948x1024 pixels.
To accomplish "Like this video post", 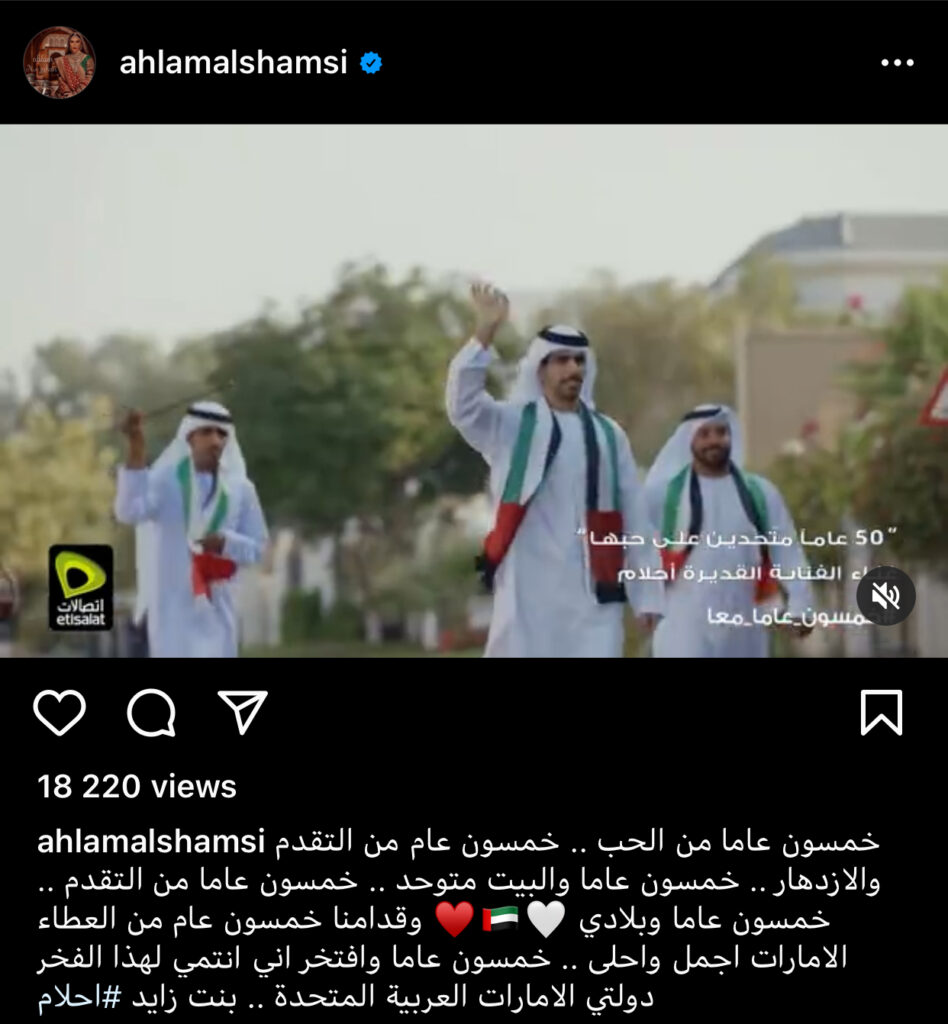I will click(x=60, y=713).
